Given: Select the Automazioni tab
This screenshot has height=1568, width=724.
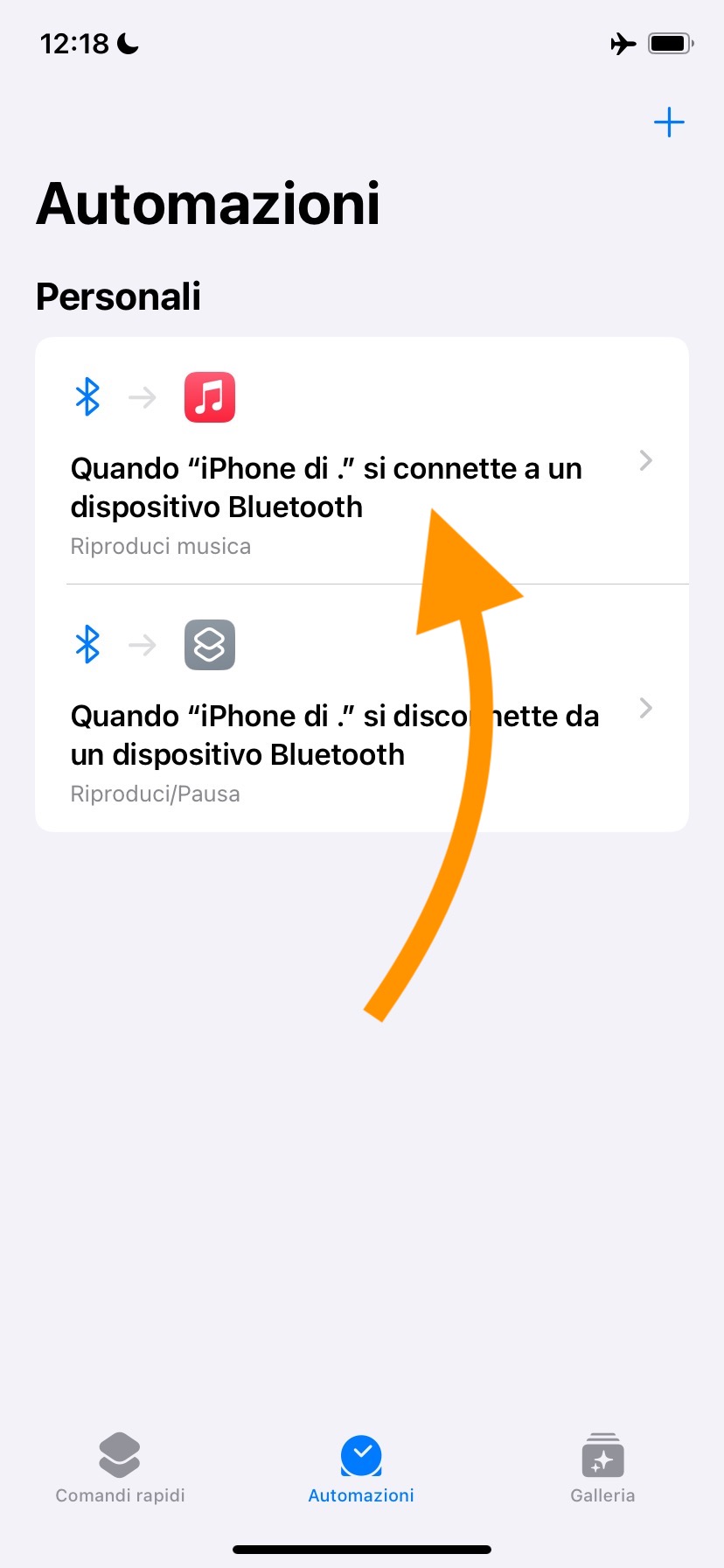Looking at the screenshot, I should pyautogui.click(x=361, y=1468).
